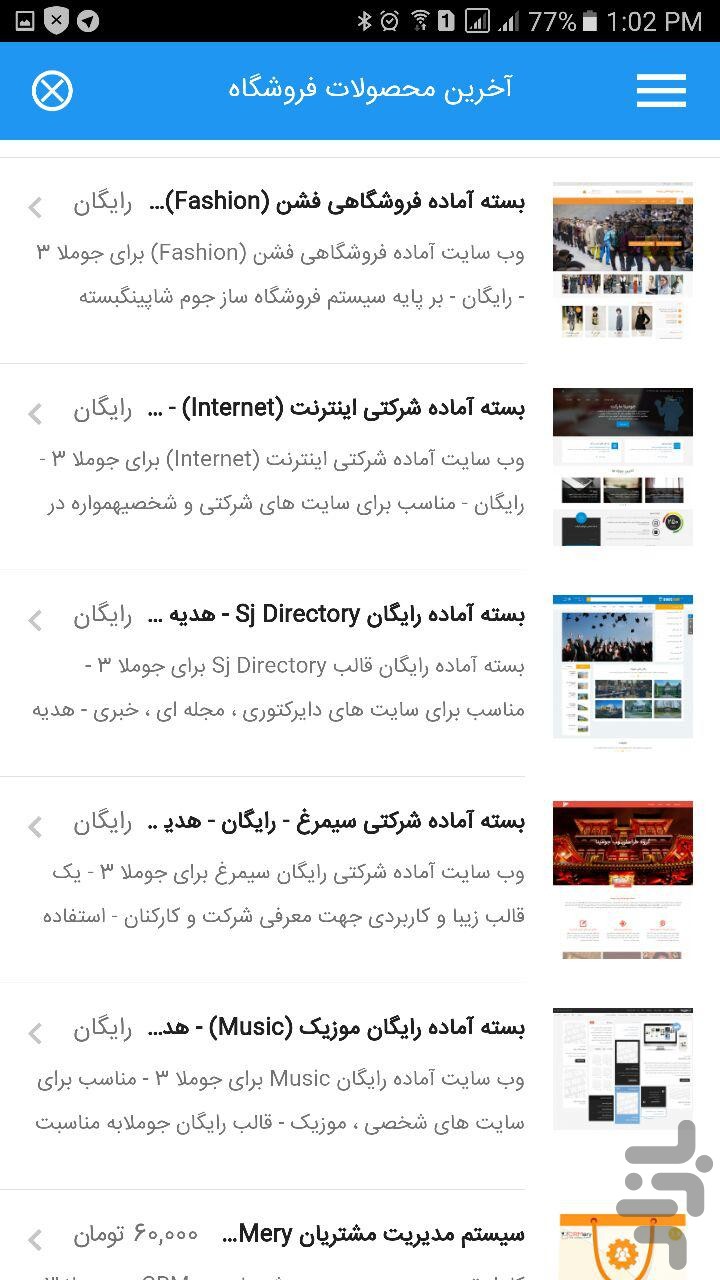
Task: Open the Internet company package product
Action: [360, 467]
